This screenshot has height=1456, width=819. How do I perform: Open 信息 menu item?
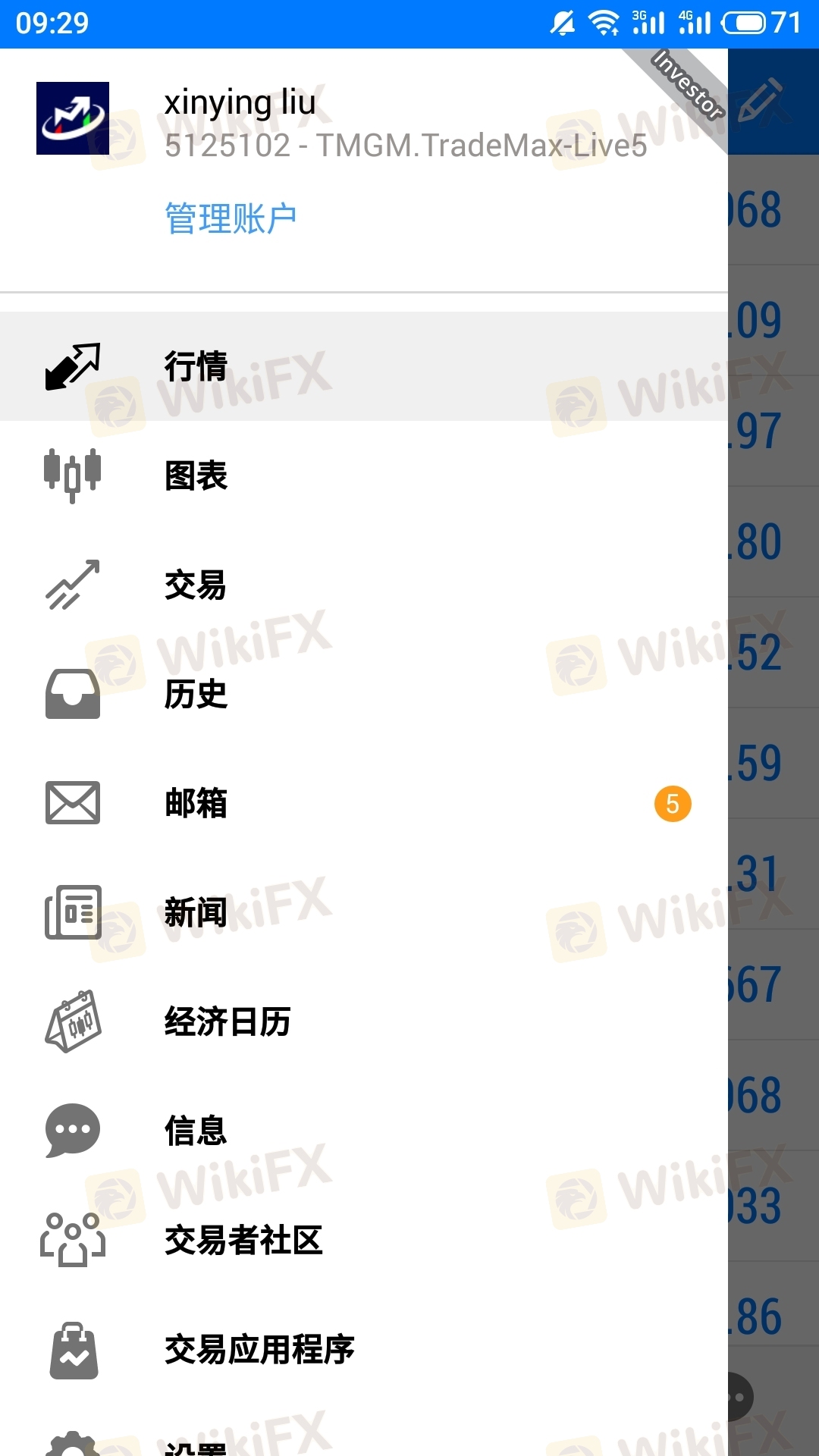[364, 1131]
